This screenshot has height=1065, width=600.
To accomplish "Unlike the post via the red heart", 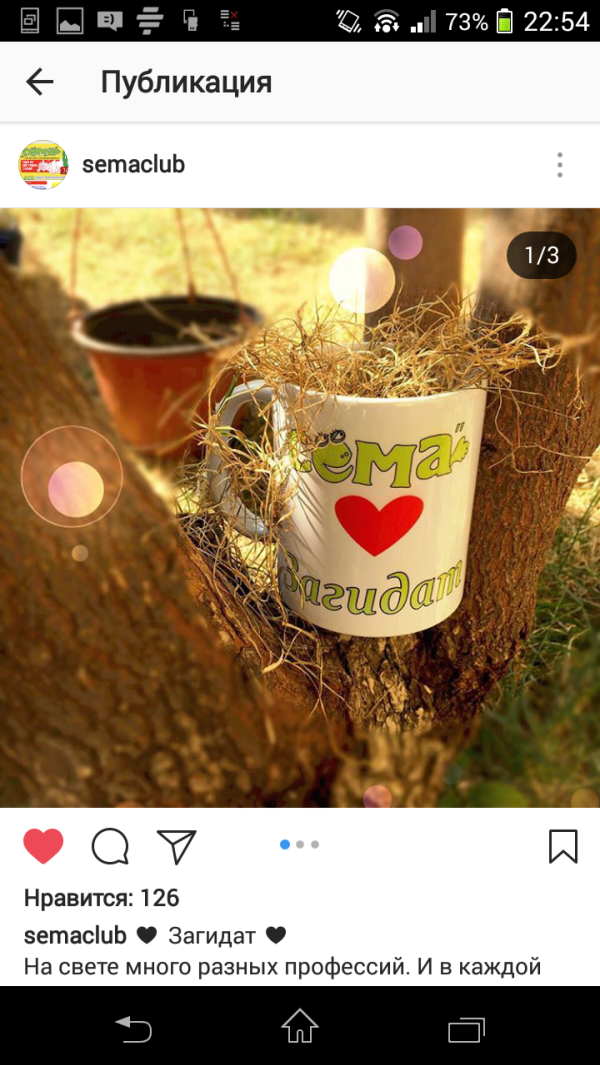I will pos(43,846).
